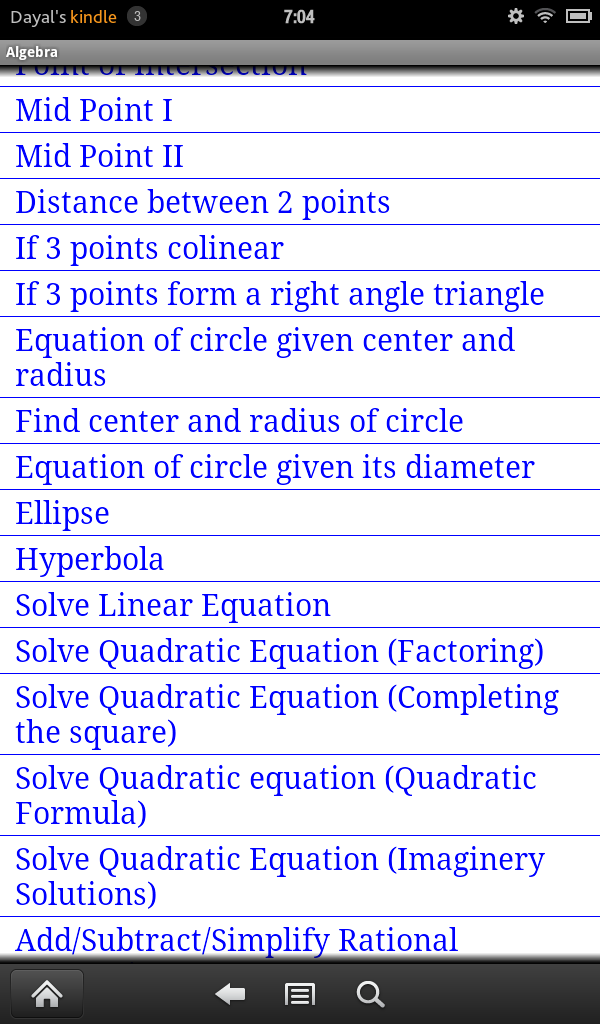
Task: Open Solve Quadratic equation (Quadratic Formula)
Action: pos(276,795)
